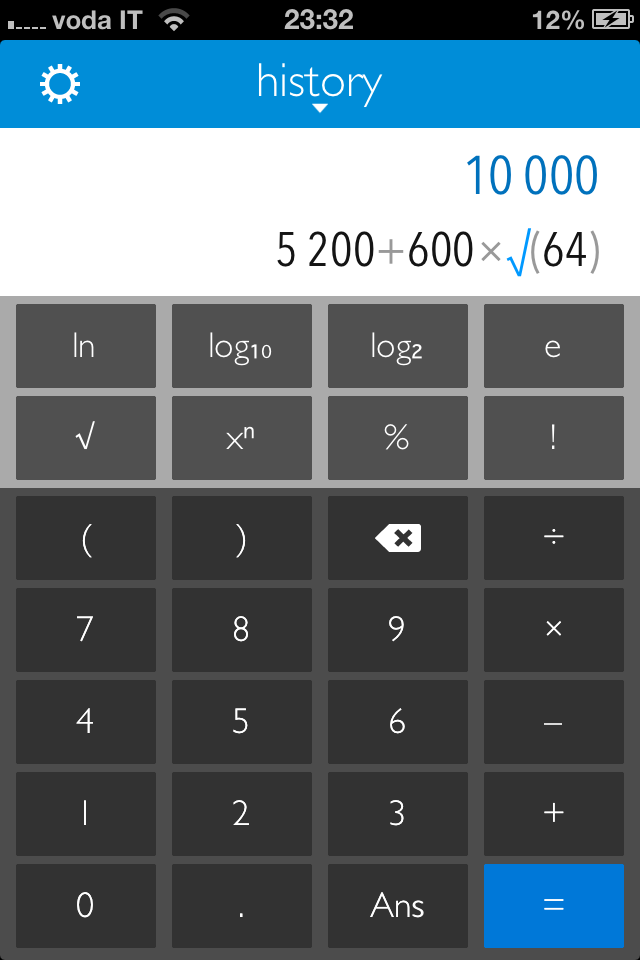Select the log2 function key

pos(397,346)
